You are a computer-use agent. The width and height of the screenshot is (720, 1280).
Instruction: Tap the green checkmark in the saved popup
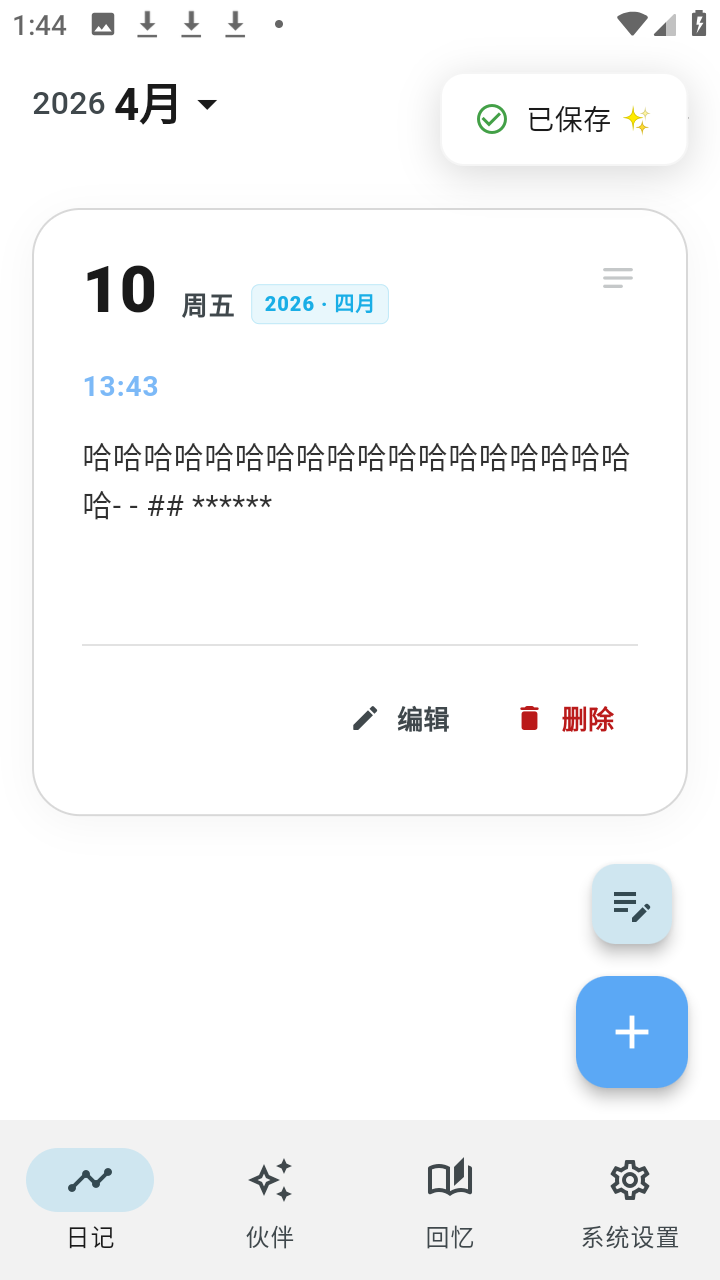[491, 119]
